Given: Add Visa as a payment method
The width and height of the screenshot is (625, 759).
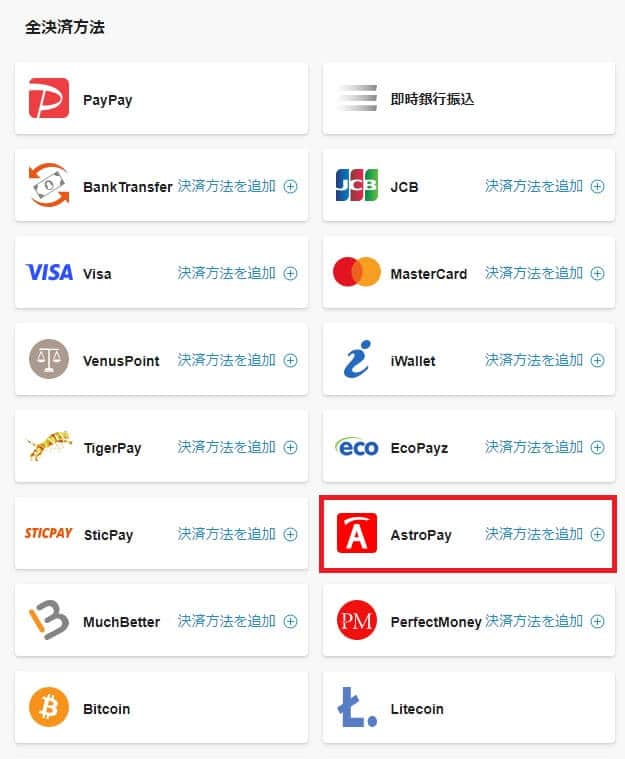Looking at the screenshot, I should (237, 273).
